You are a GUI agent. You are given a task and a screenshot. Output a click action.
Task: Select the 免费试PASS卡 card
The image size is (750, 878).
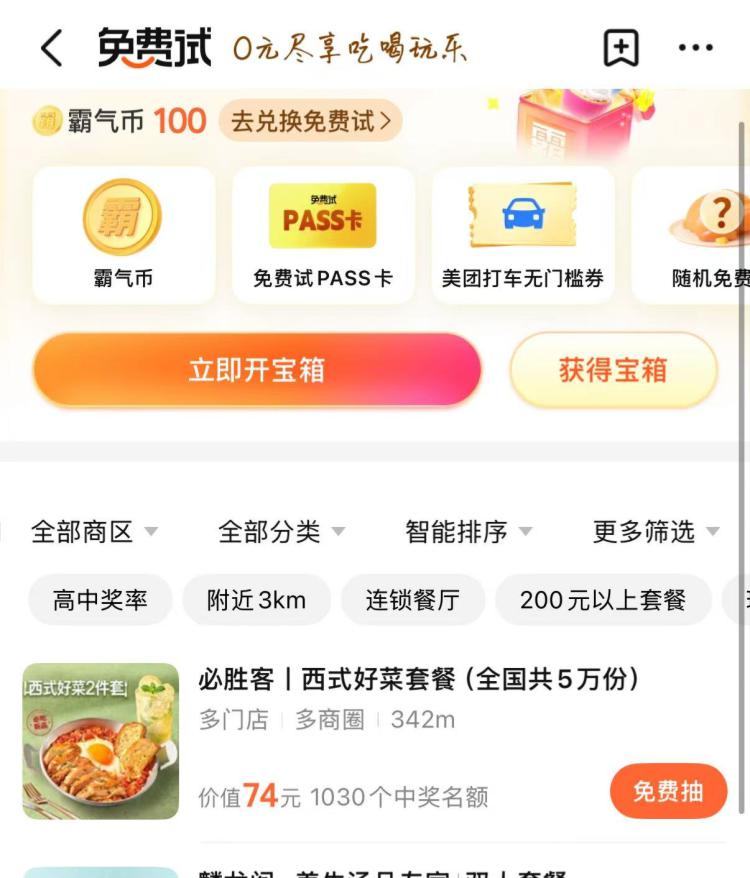pos(323,235)
